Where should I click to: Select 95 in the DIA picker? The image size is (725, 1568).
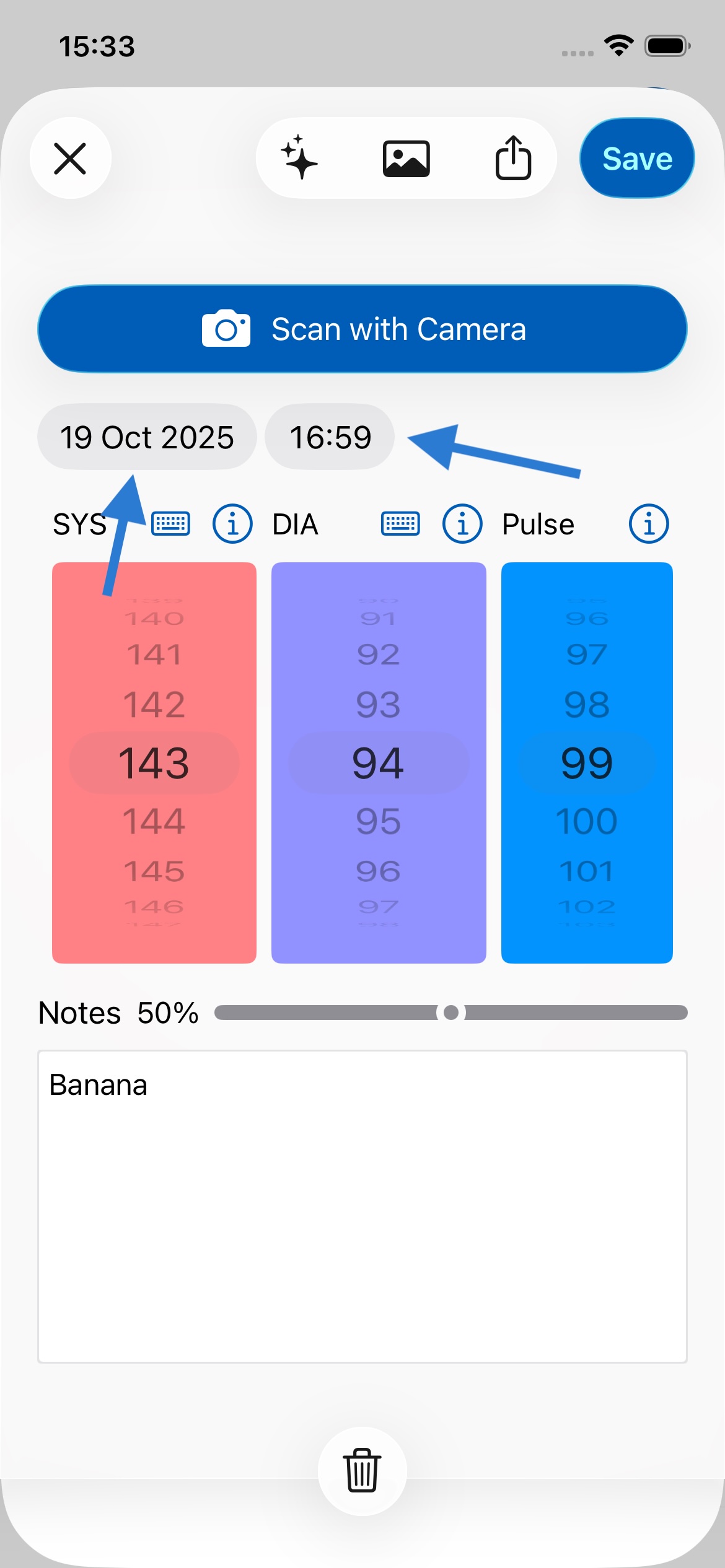(x=378, y=821)
